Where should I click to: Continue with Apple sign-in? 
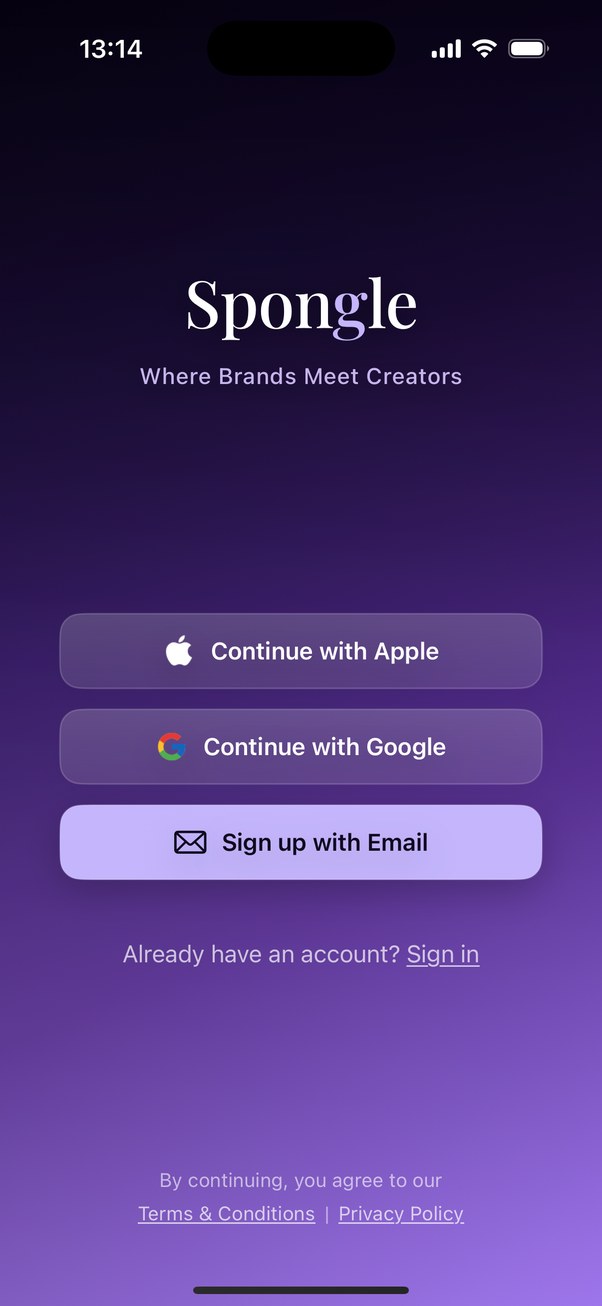(x=301, y=651)
